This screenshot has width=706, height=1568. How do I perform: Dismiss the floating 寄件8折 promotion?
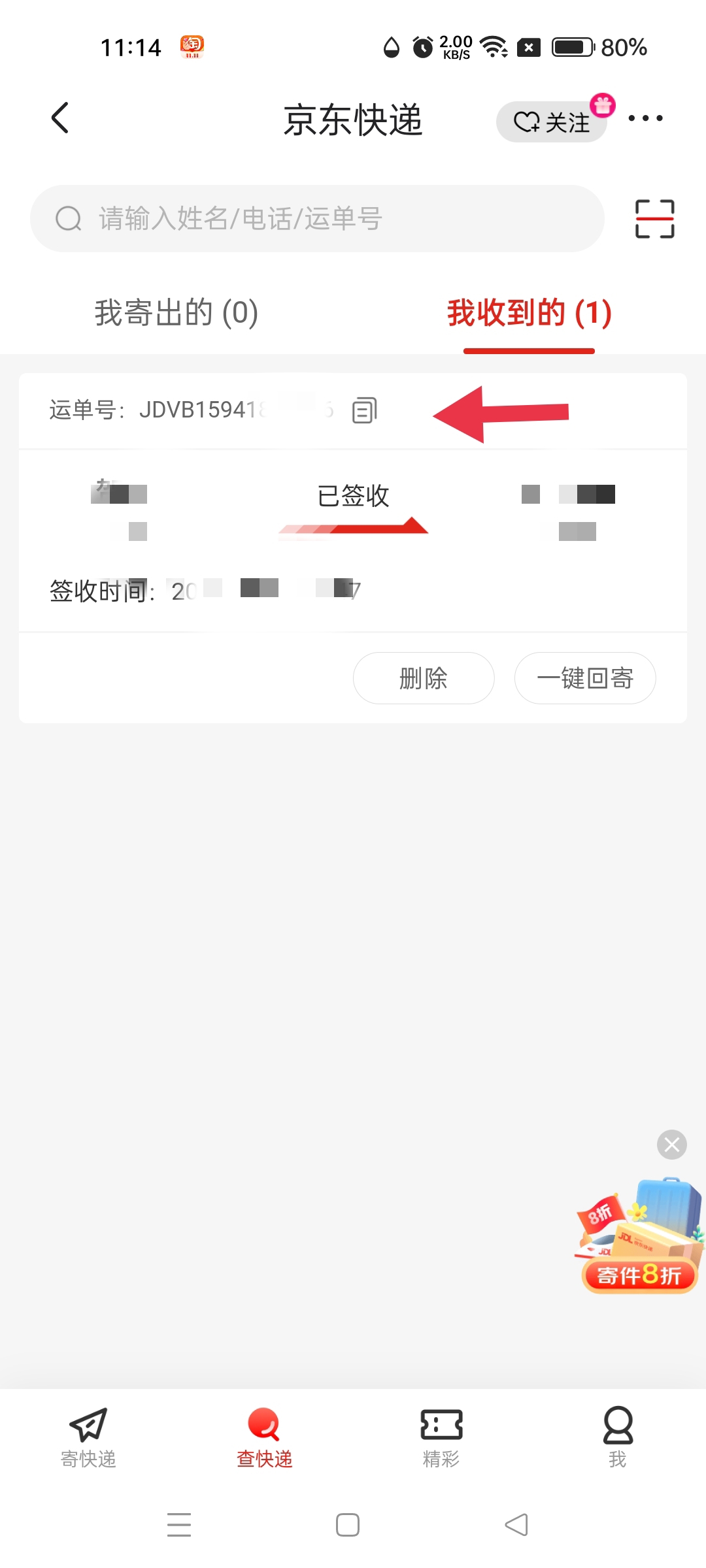(x=671, y=1145)
